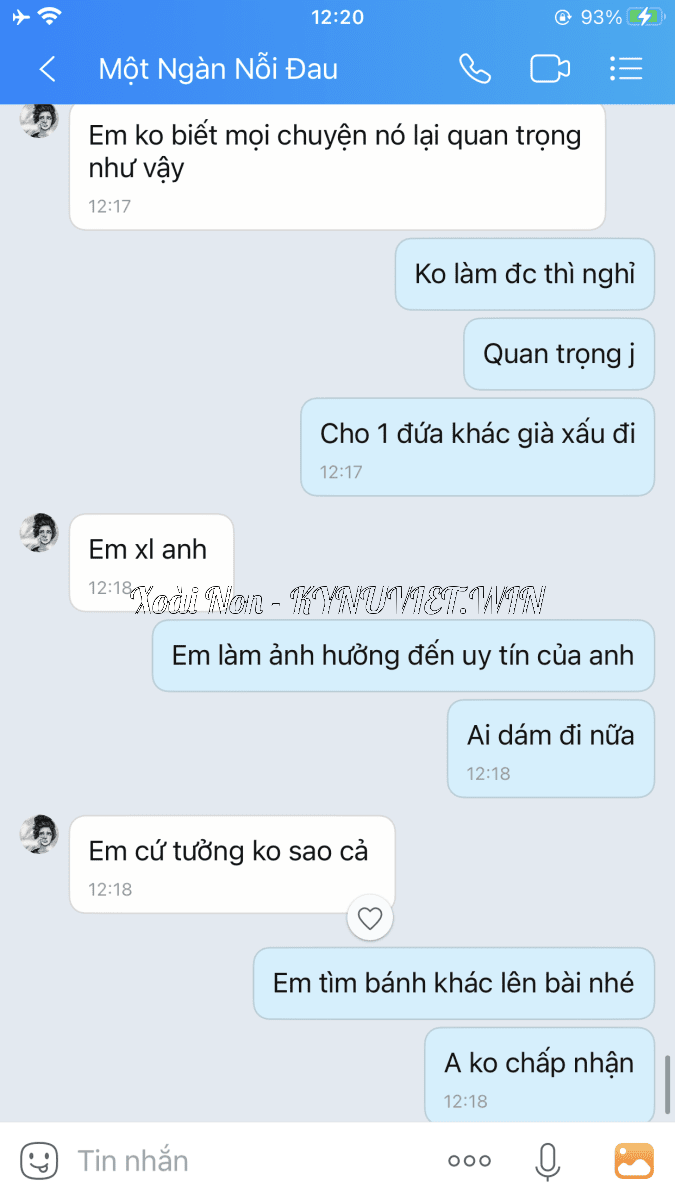
Task: Start a voice call
Action: [x=474, y=69]
